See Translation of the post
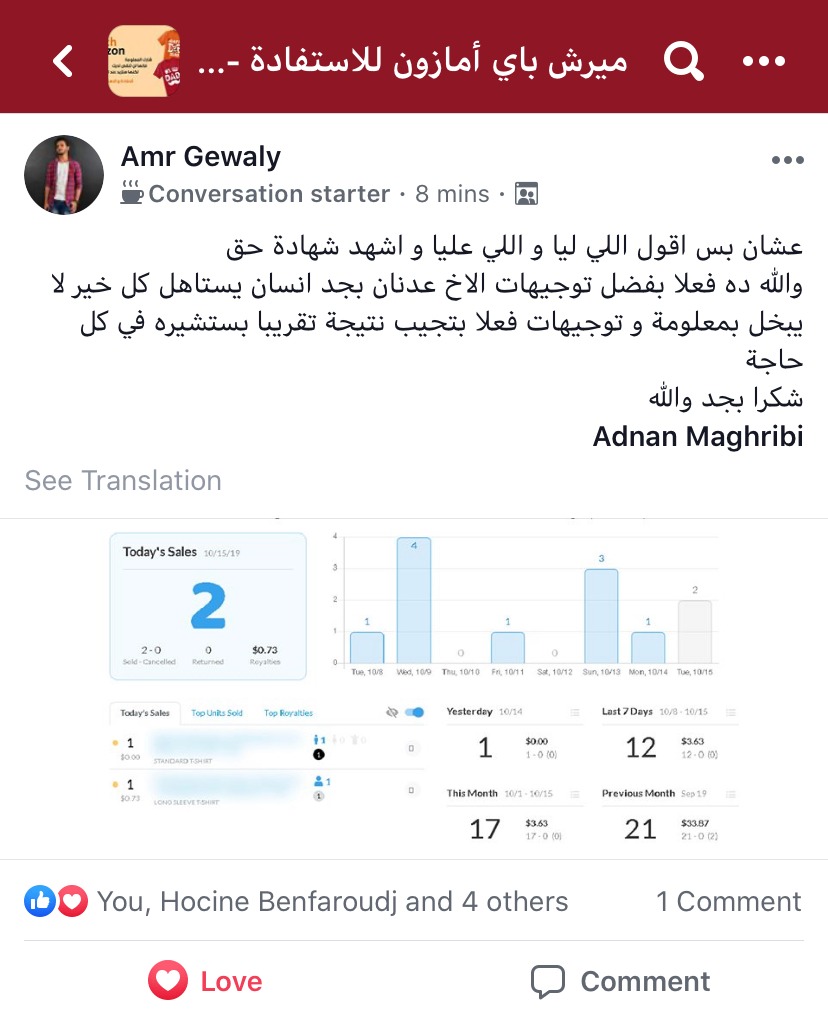This screenshot has height=1015, width=828. tap(123, 481)
